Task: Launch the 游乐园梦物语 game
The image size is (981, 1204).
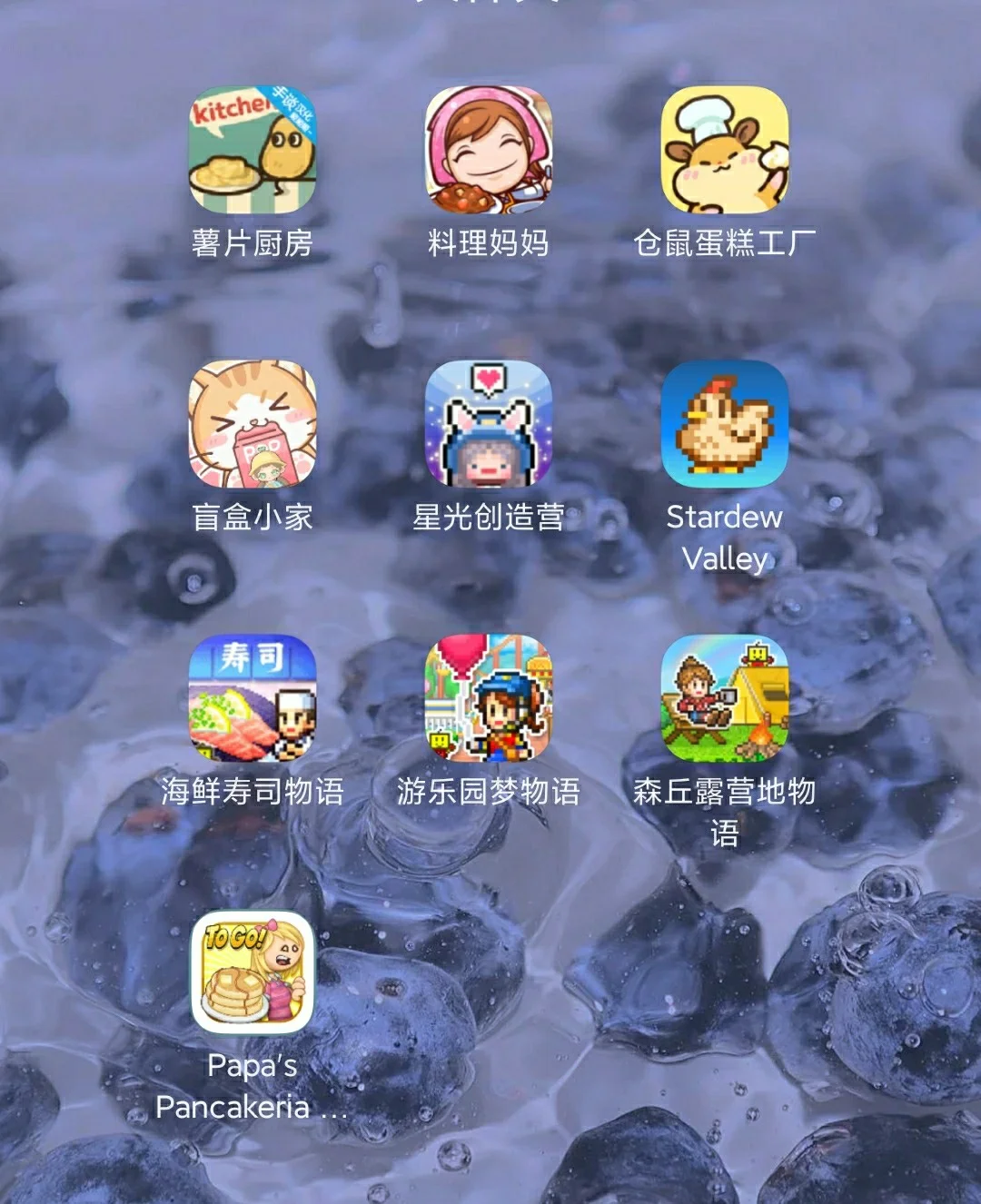Action: (x=489, y=697)
